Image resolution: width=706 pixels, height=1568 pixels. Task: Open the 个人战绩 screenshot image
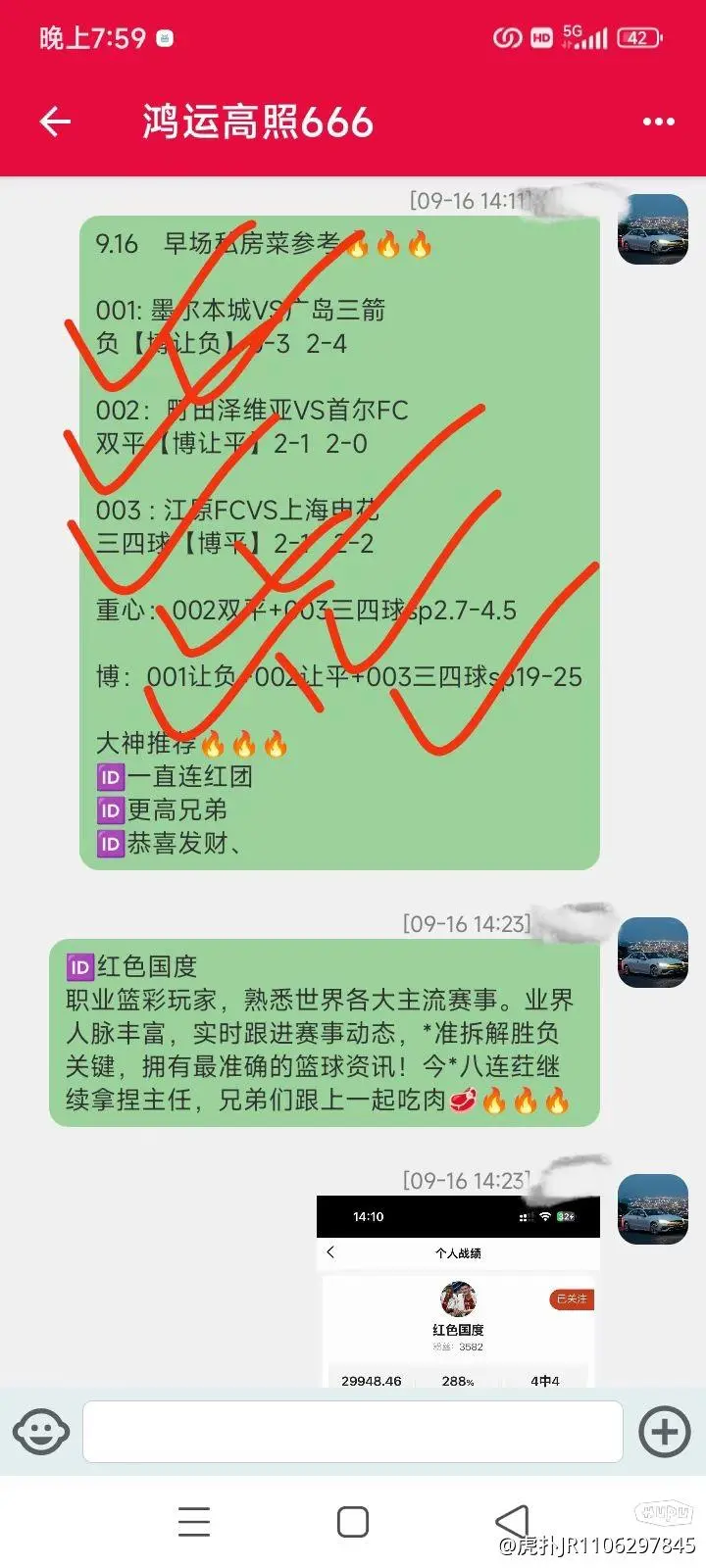point(458,1291)
